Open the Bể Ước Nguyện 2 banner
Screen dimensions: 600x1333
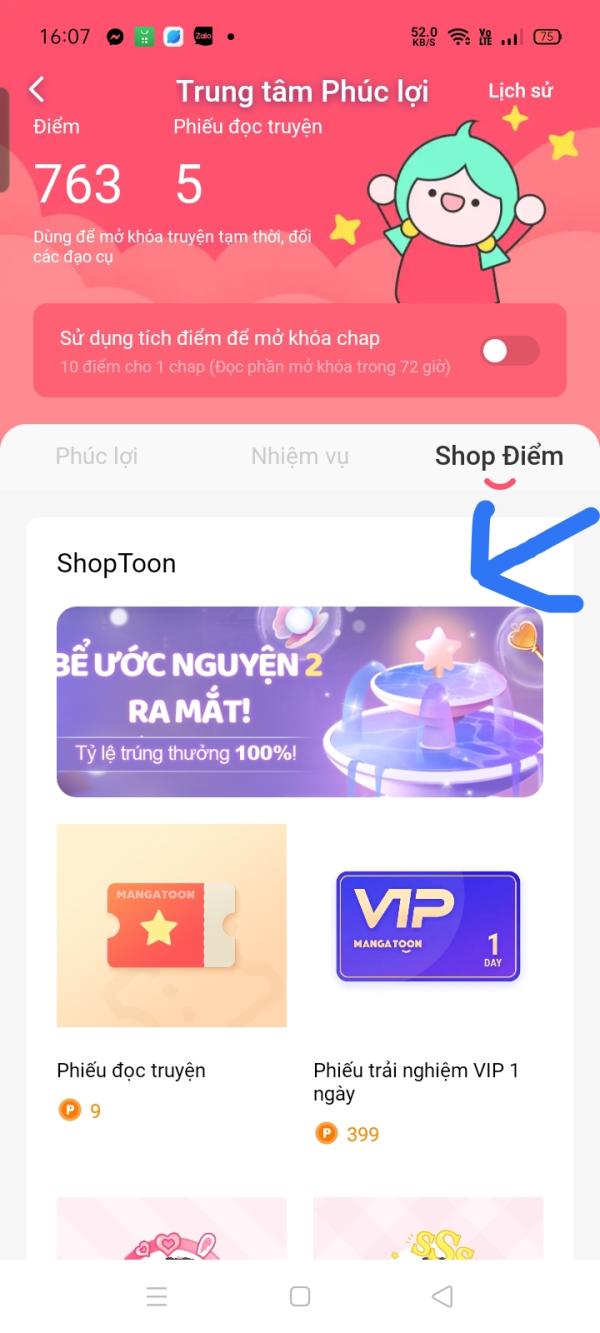coord(300,701)
